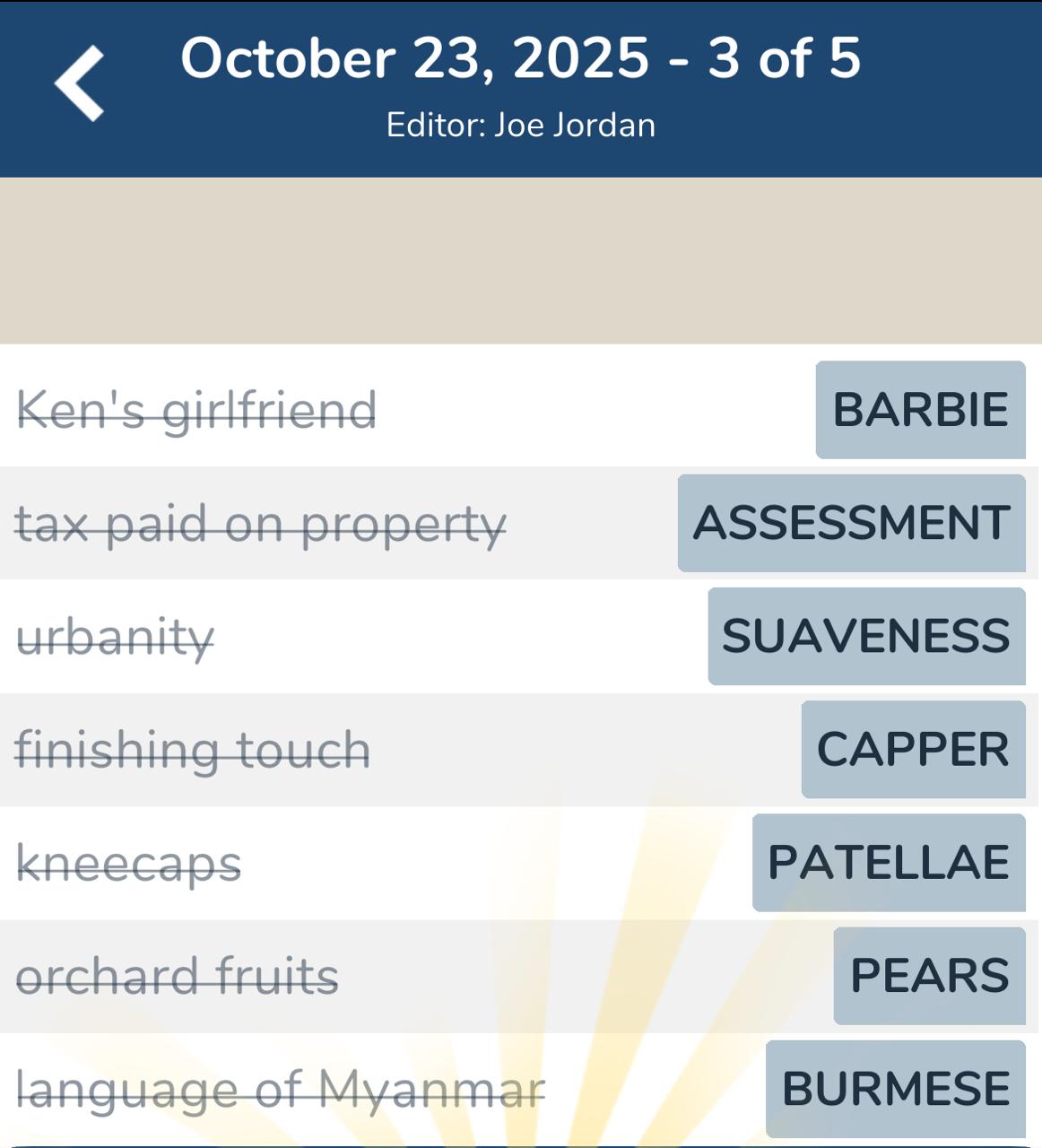Screen dimensions: 1042x1148
Task: Select the ASSESSMENT answer tile
Action: point(851,523)
